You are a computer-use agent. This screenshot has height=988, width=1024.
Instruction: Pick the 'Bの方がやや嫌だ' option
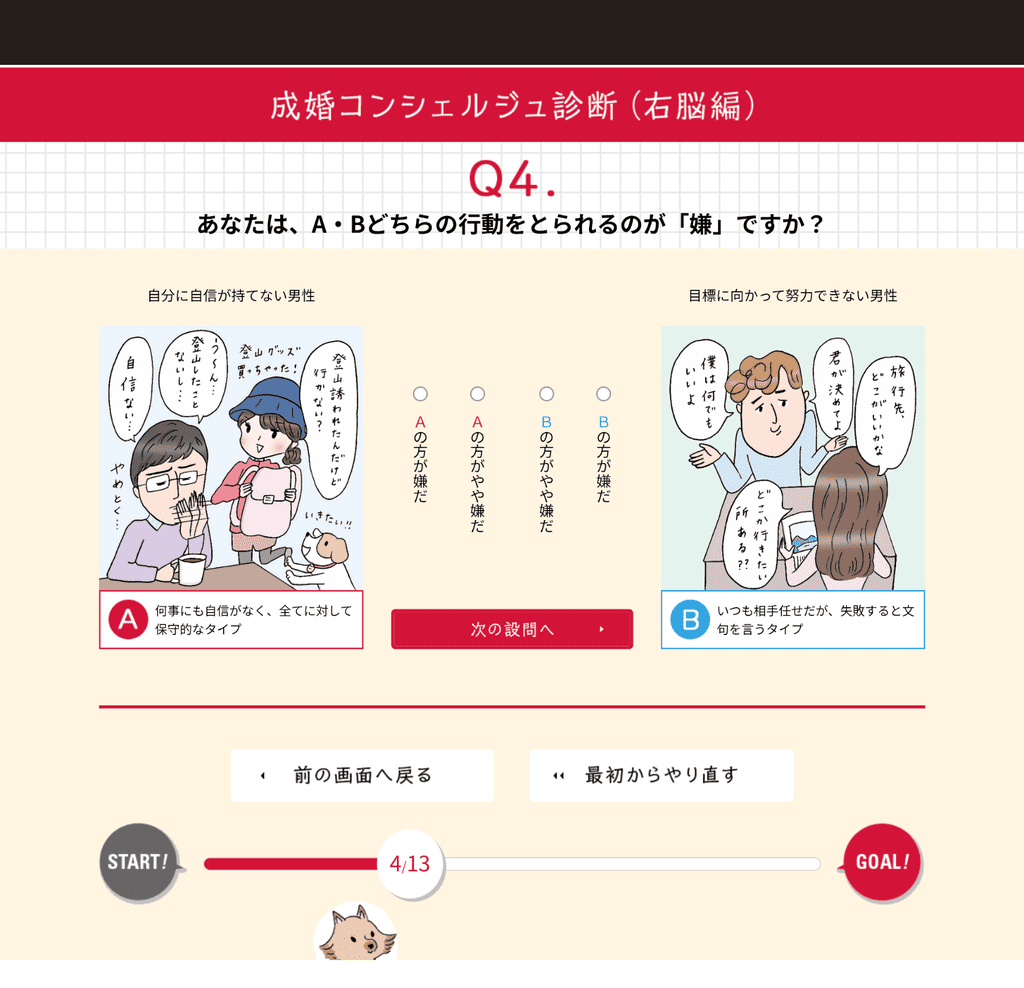(x=546, y=394)
